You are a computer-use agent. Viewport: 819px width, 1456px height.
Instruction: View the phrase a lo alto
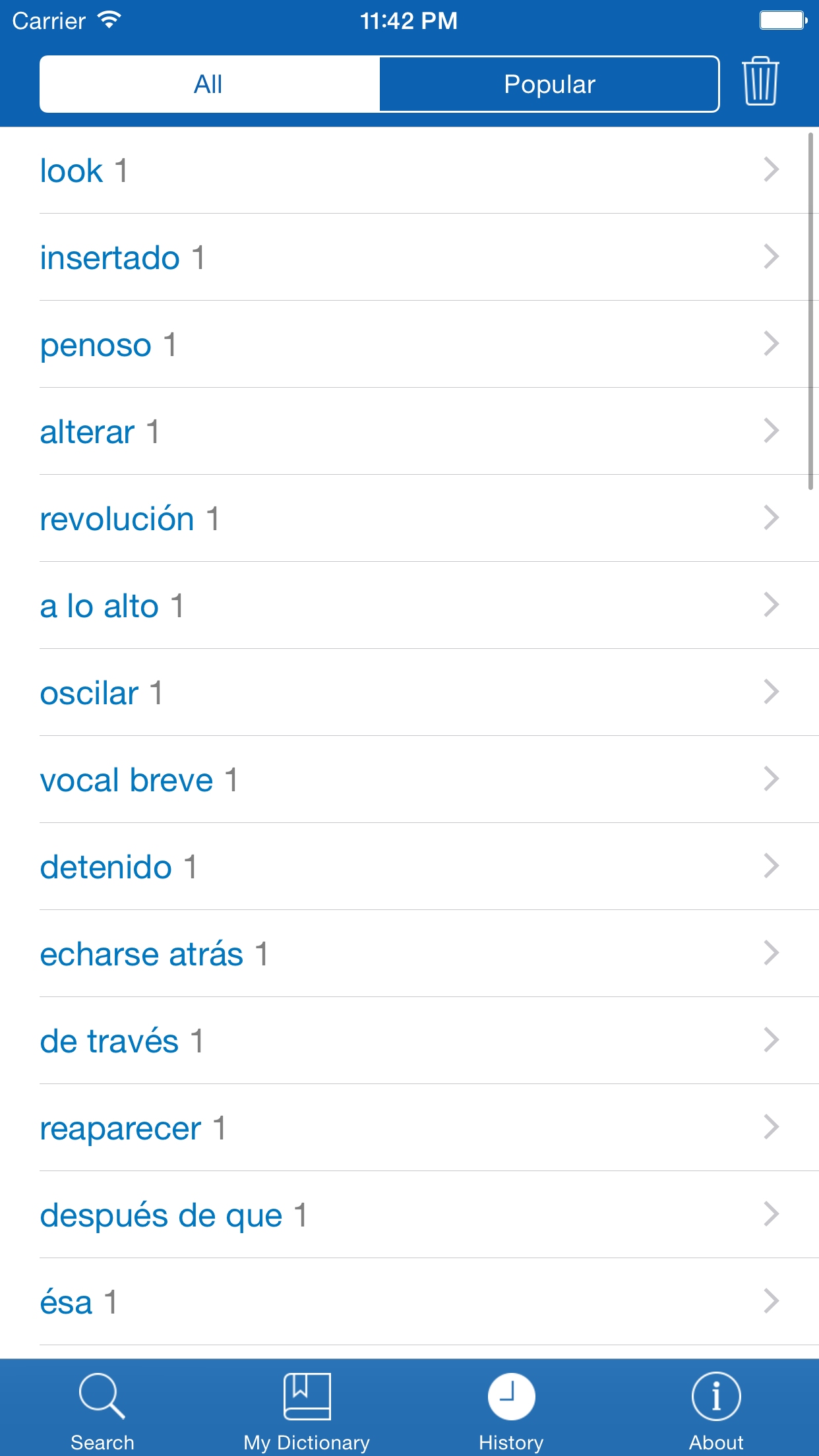(x=409, y=606)
